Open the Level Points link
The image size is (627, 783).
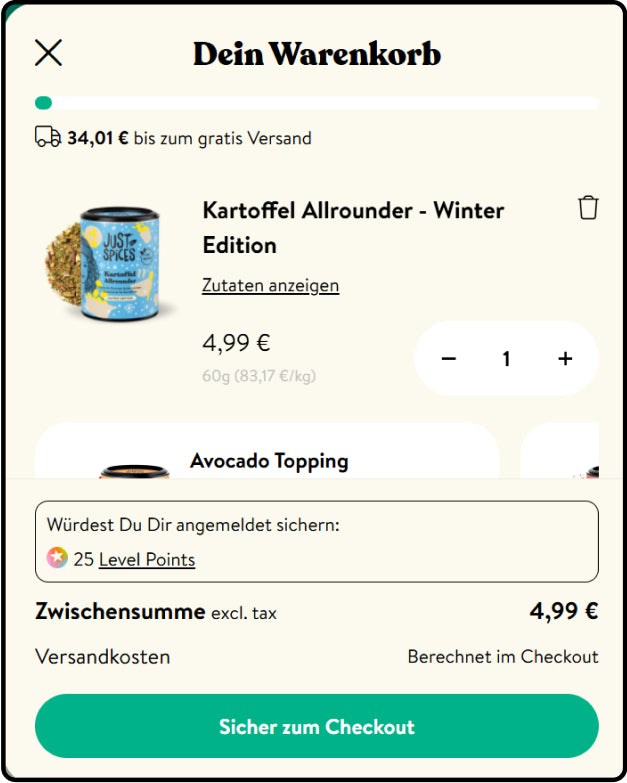(x=147, y=560)
